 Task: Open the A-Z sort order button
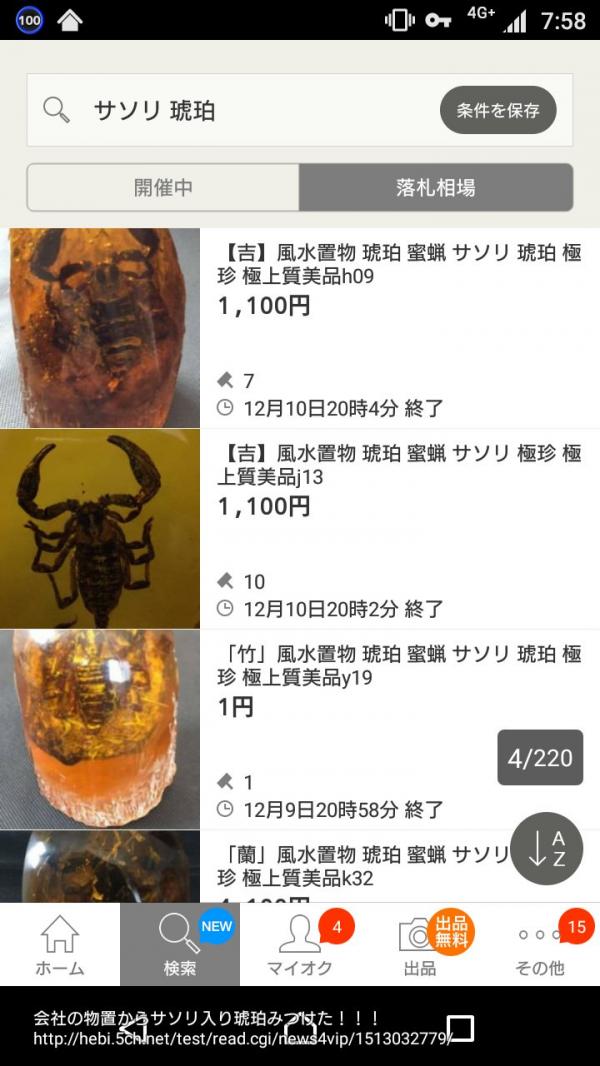coord(546,848)
